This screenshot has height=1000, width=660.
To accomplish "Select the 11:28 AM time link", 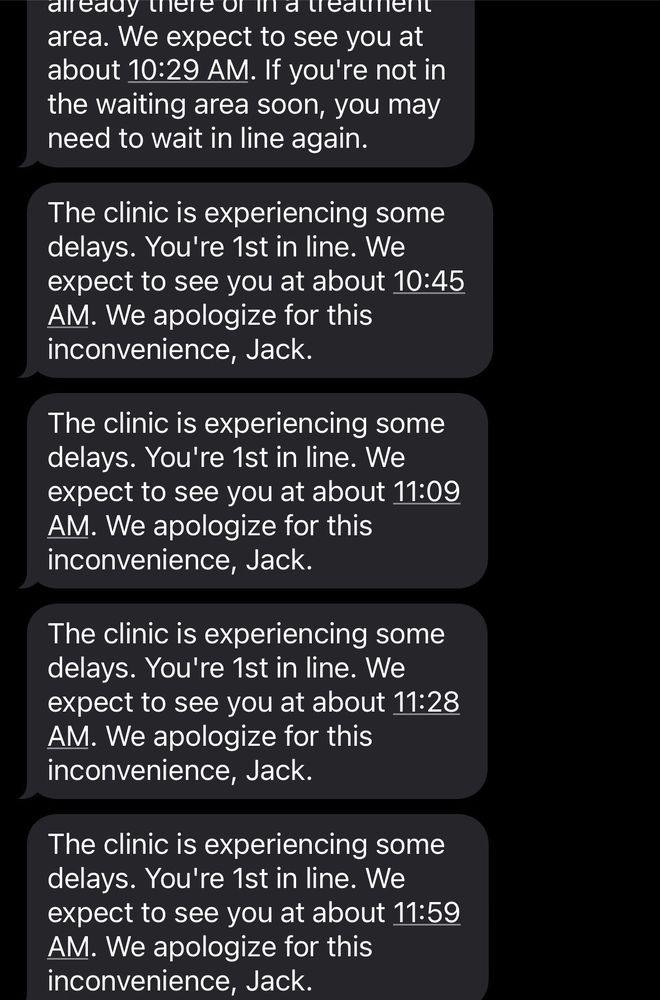I will pyautogui.click(x=427, y=703).
